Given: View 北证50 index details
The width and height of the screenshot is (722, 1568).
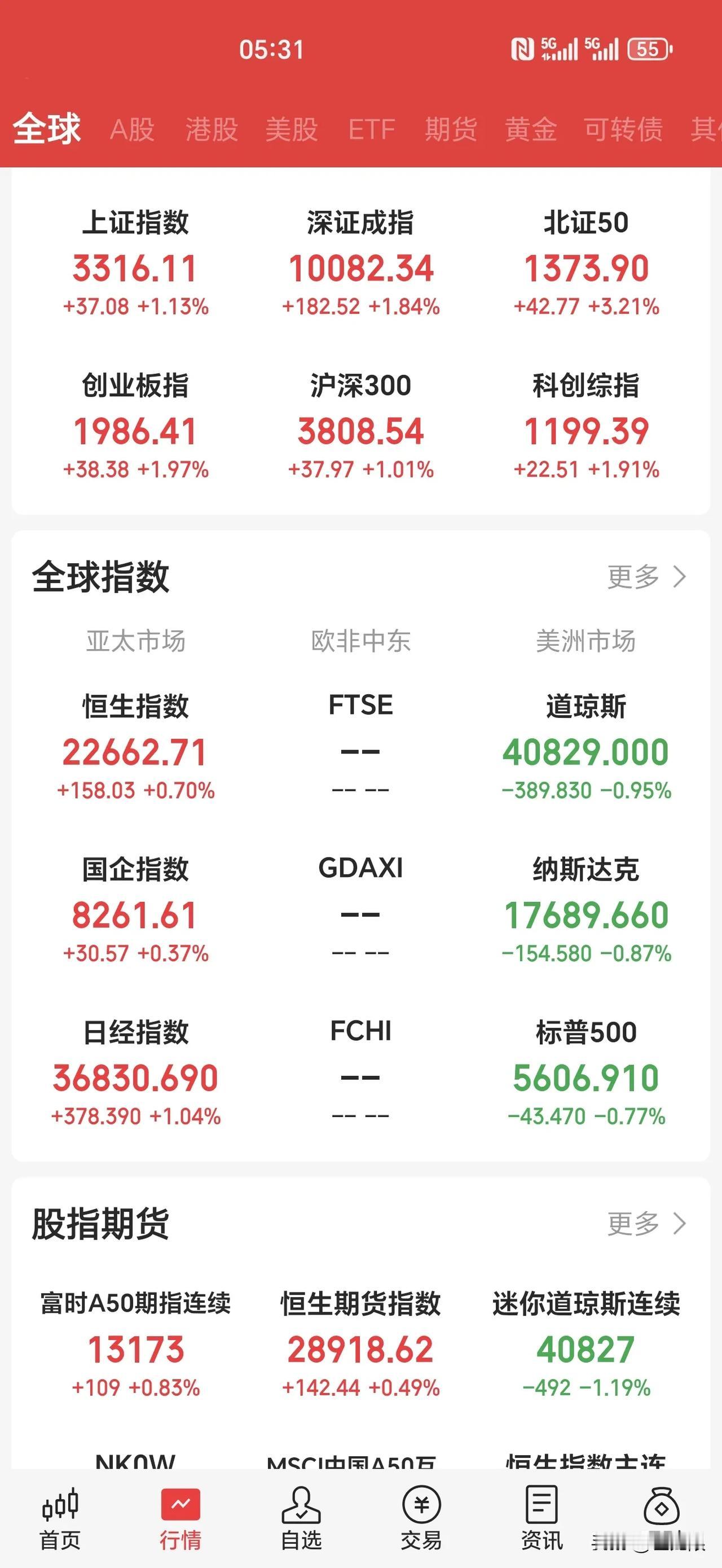Looking at the screenshot, I should (587, 263).
